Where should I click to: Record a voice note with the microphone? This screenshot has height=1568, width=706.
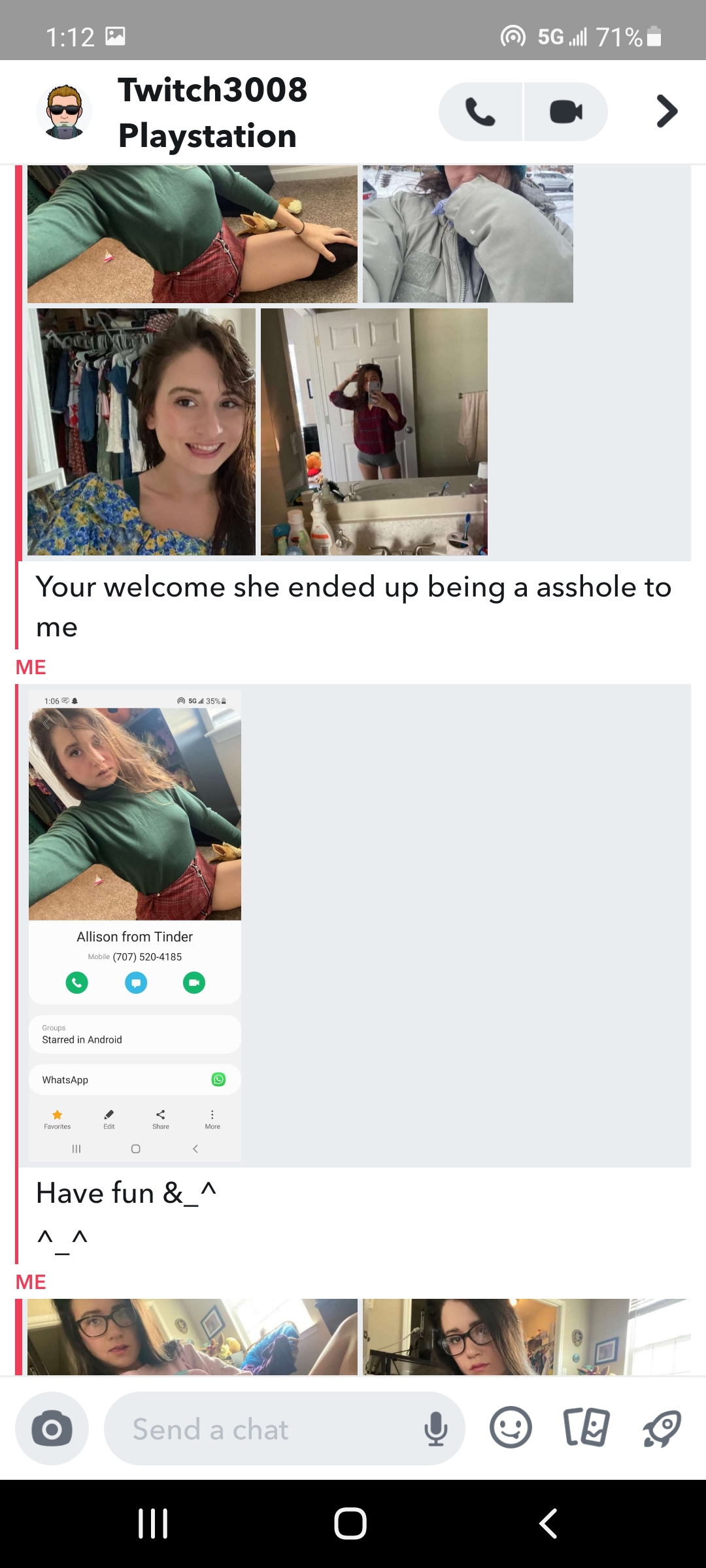435,1429
